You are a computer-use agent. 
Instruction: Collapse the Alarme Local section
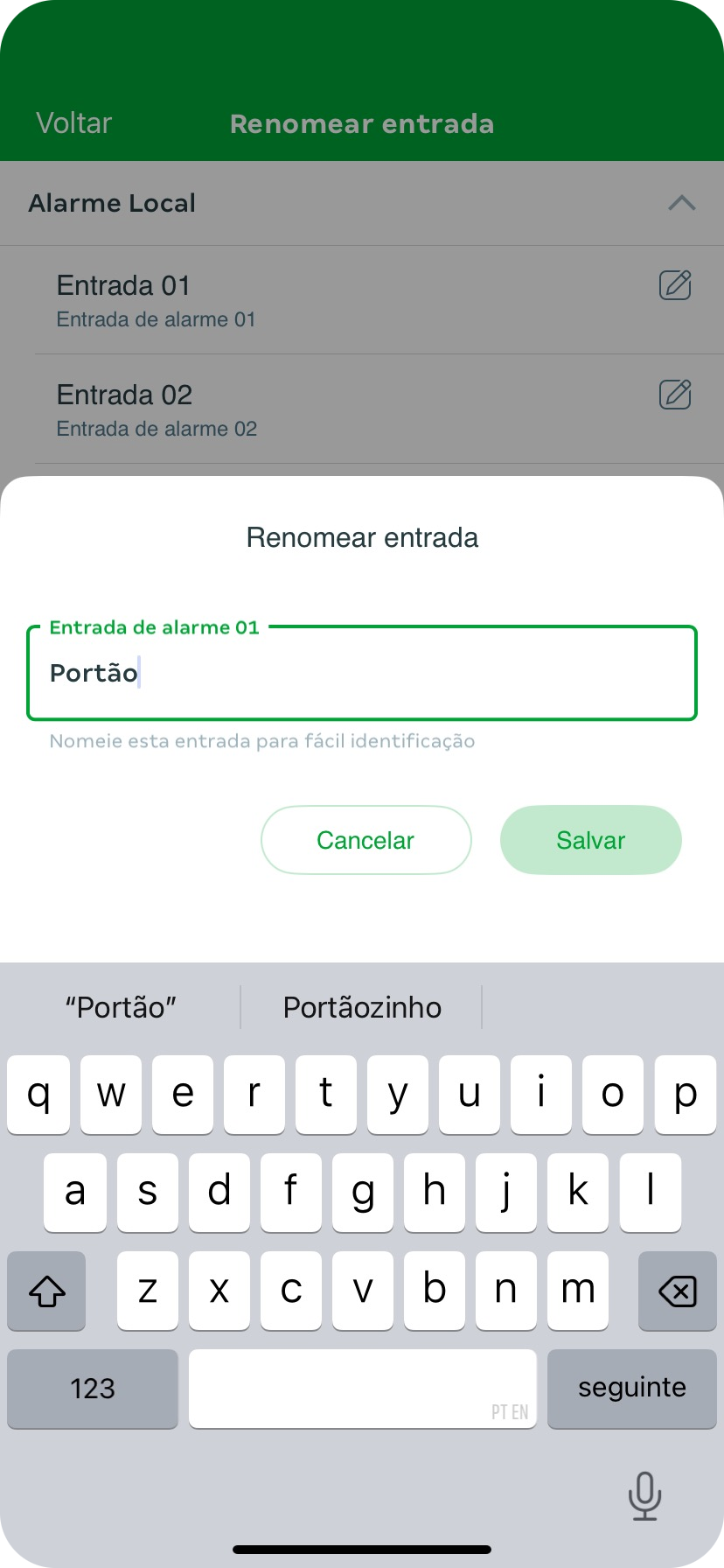click(x=681, y=203)
